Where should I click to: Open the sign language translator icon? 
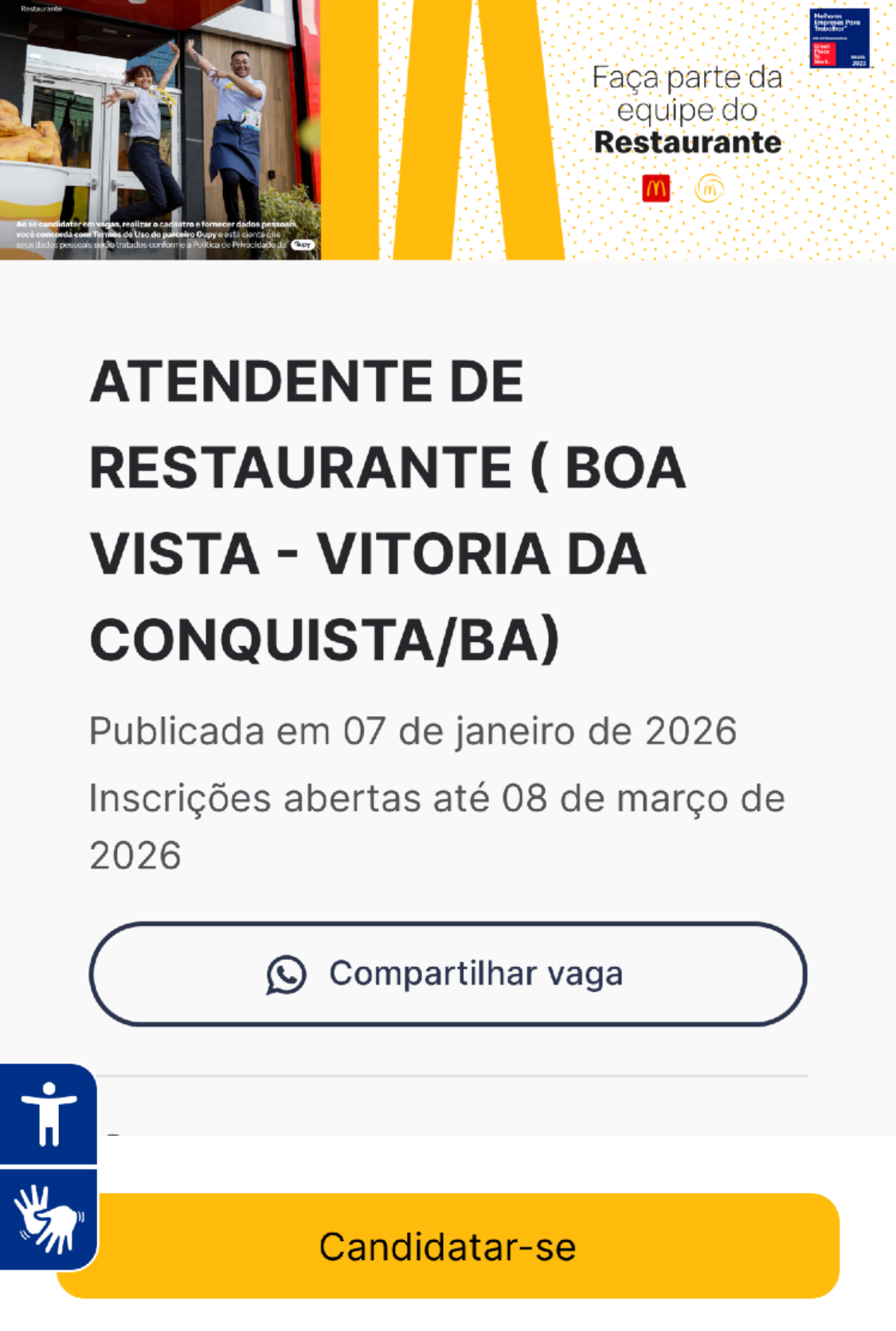(49, 1219)
